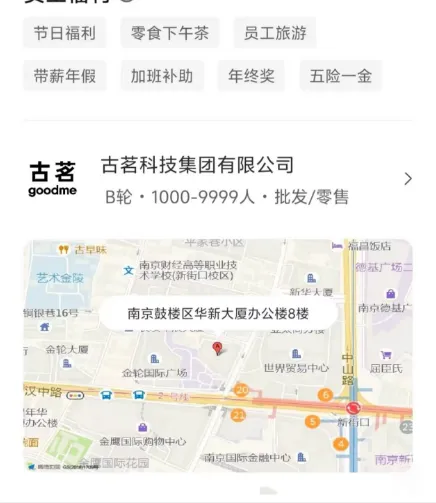Tap the 节日福利 benefit chip
The image size is (436, 503).
point(65,33)
